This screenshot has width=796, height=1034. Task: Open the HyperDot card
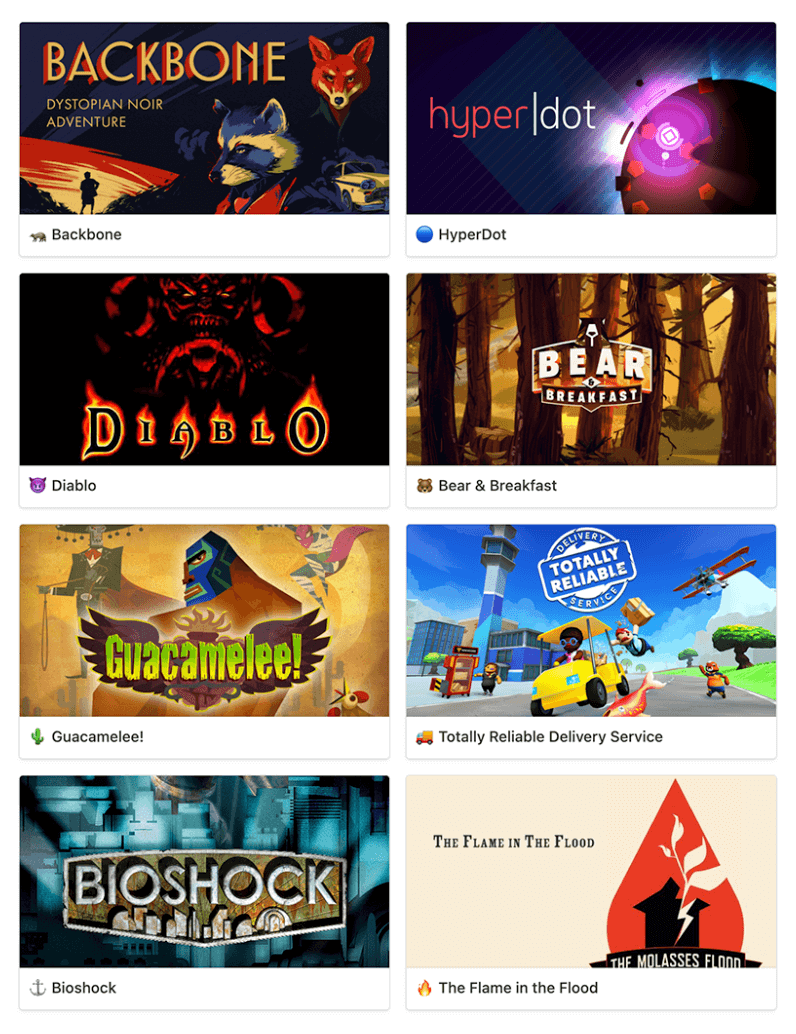click(590, 139)
